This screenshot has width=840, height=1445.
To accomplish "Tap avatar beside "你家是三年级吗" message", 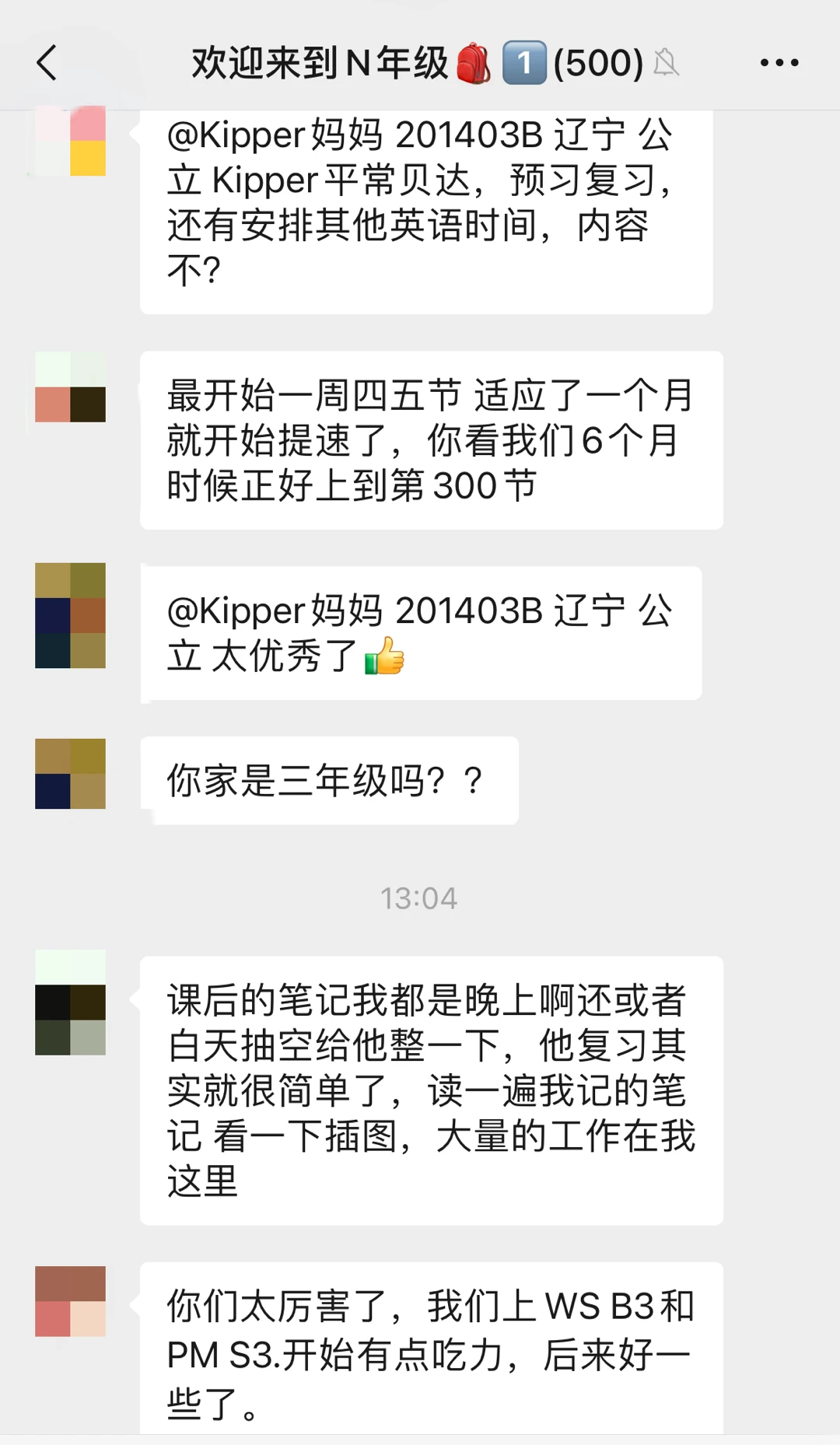I will tap(70, 774).
